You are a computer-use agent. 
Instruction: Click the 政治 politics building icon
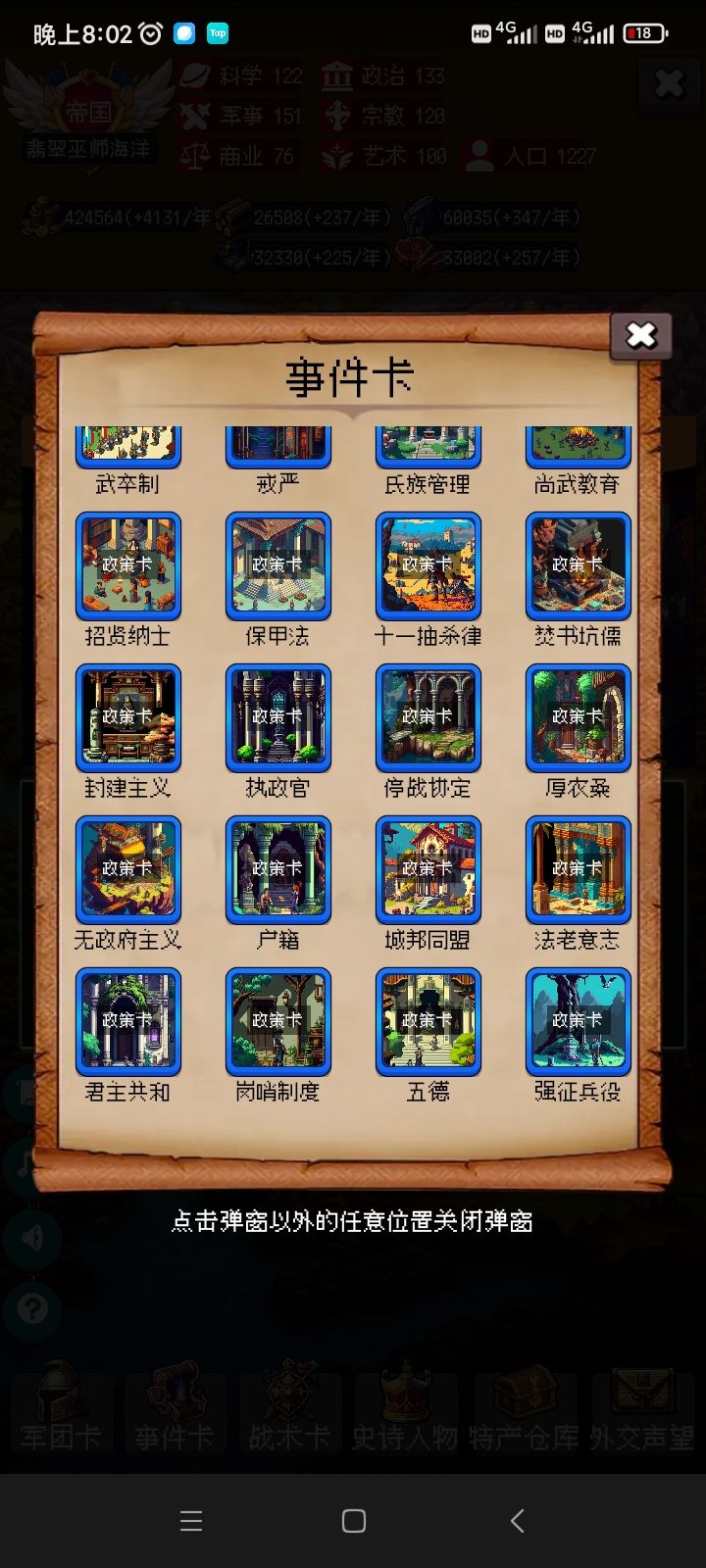[x=335, y=74]
